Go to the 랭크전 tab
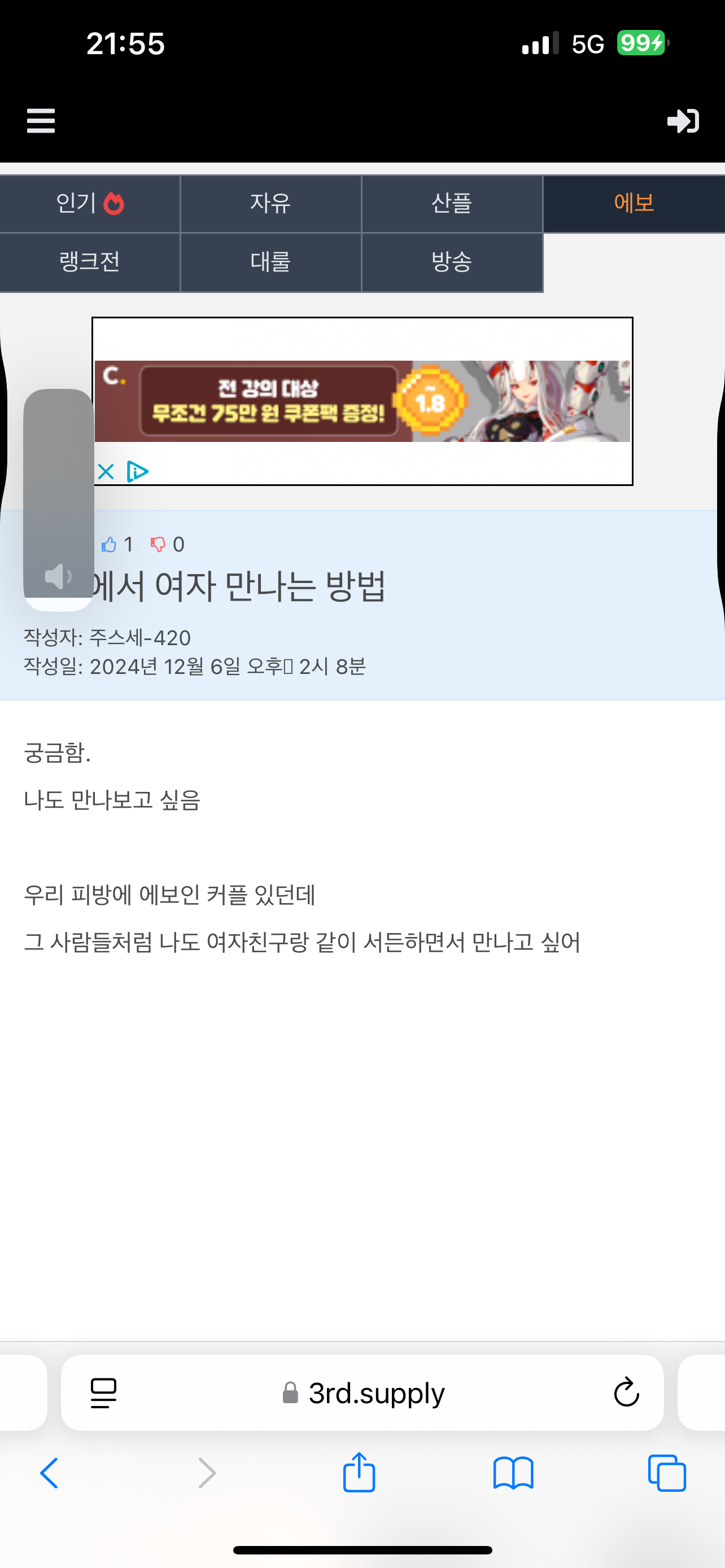 coord(89,262)
